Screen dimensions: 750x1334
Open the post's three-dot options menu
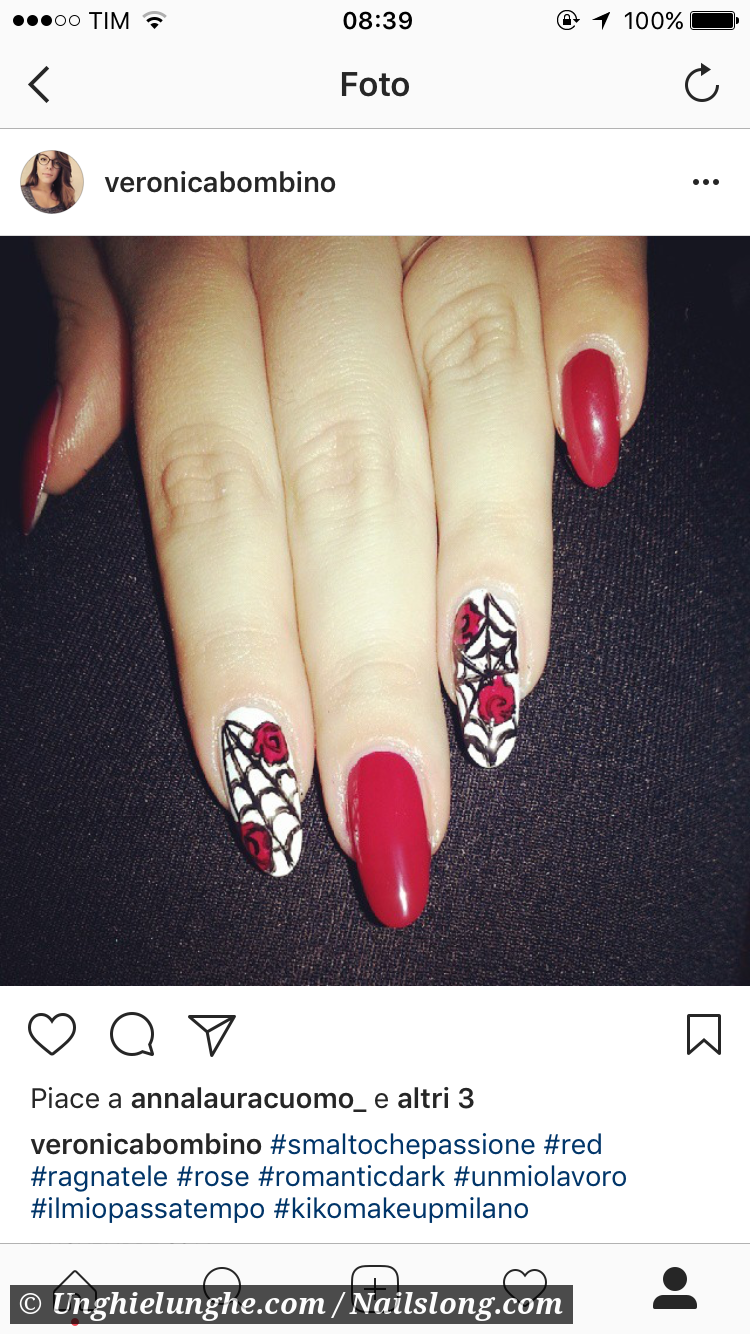[x=706, y=182]
